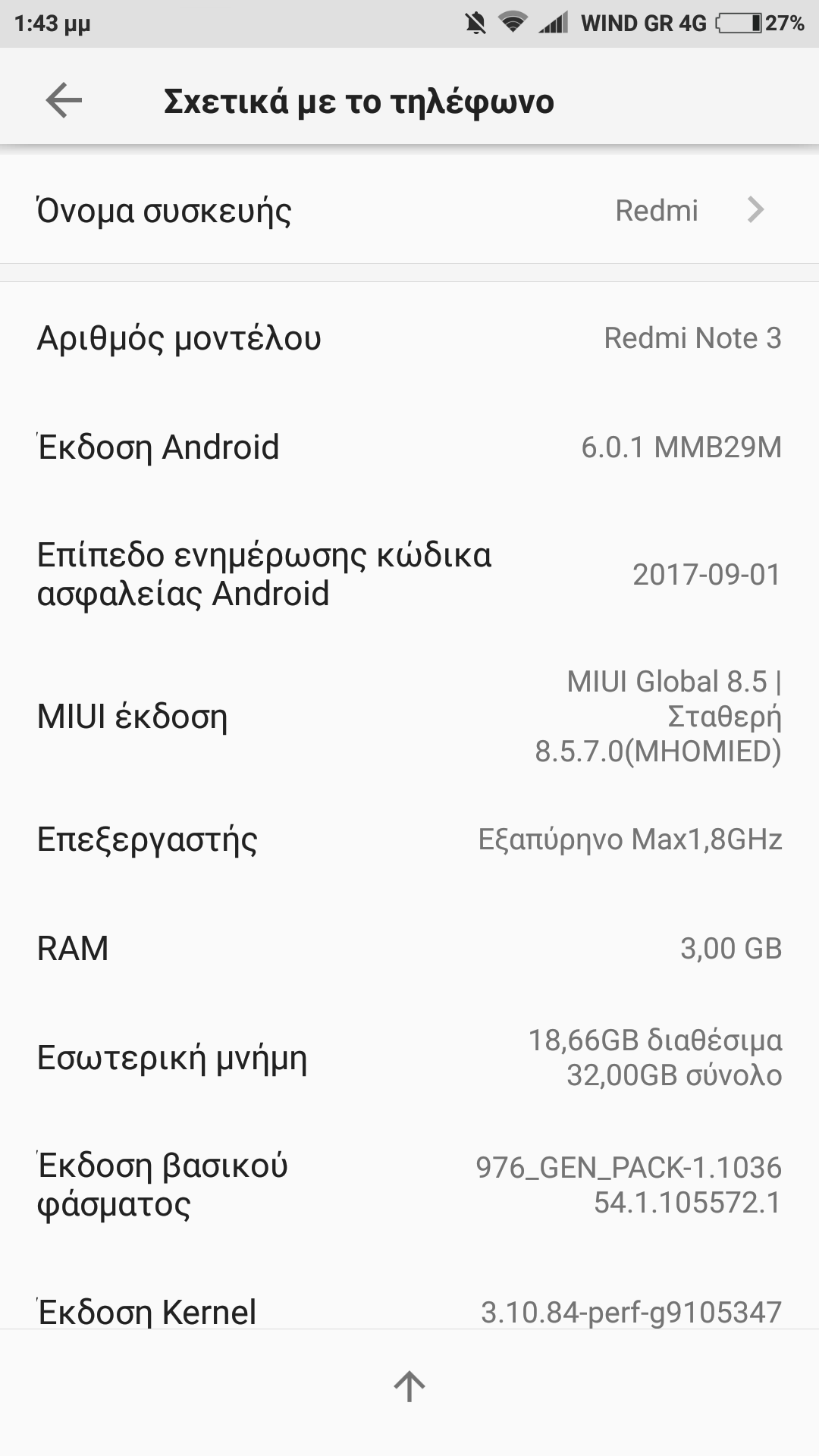This screenshot has height=1456, width=819.
Task: Tap the up arrow at the bottom
Action: (x=409, y=1386)
